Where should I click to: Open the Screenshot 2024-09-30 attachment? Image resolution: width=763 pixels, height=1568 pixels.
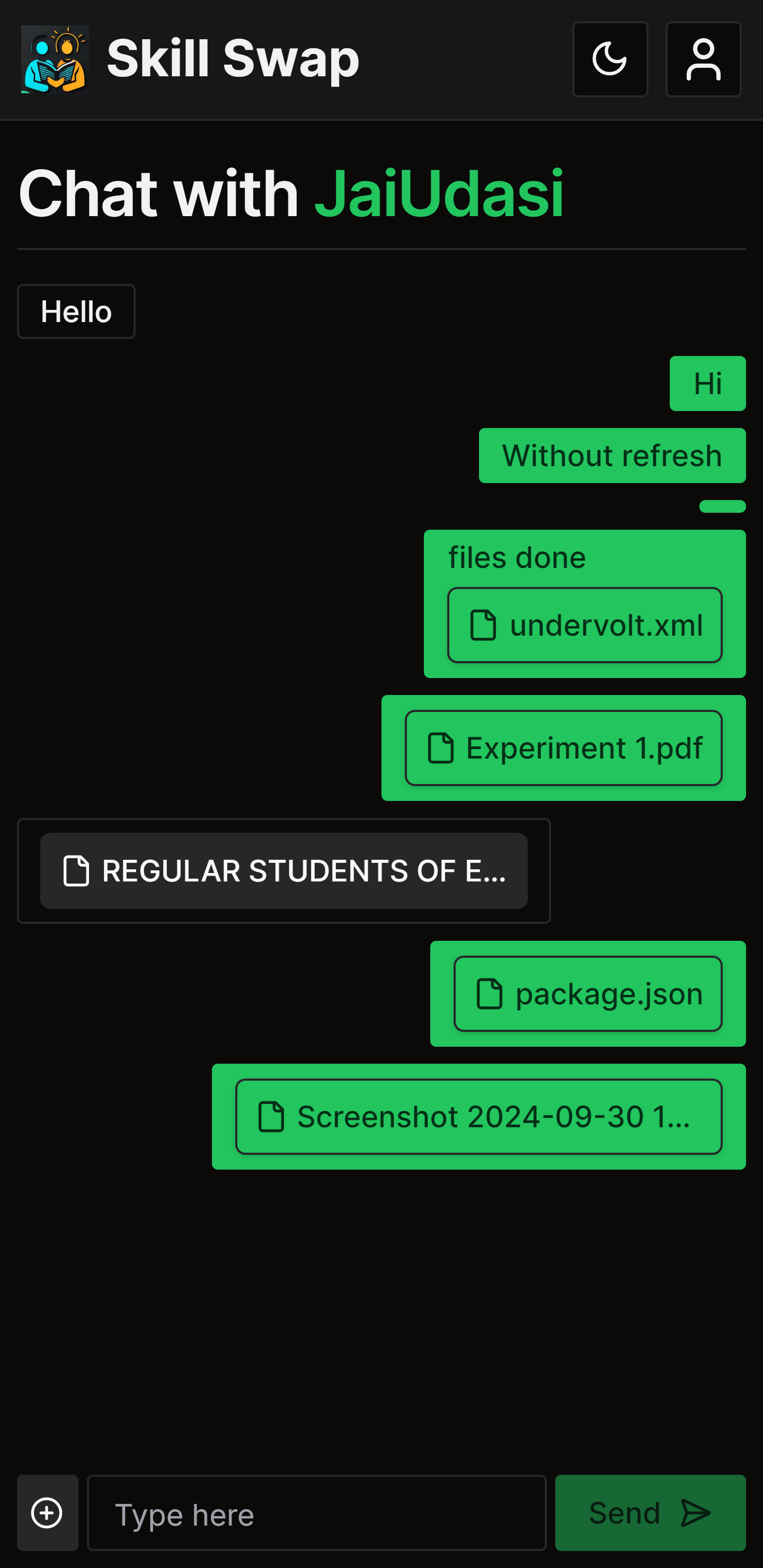[x=478, y=1117]
